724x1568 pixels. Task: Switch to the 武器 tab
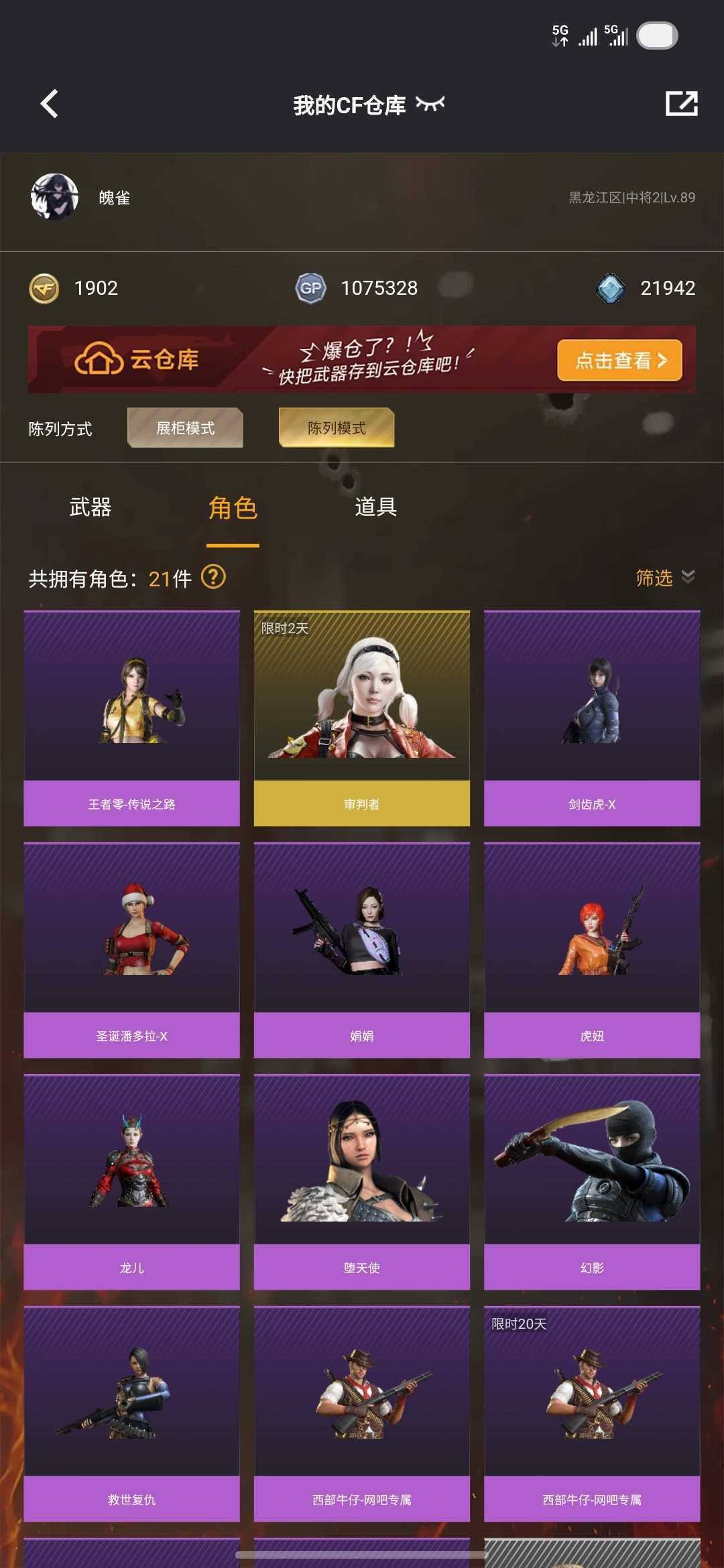[90, 507]
